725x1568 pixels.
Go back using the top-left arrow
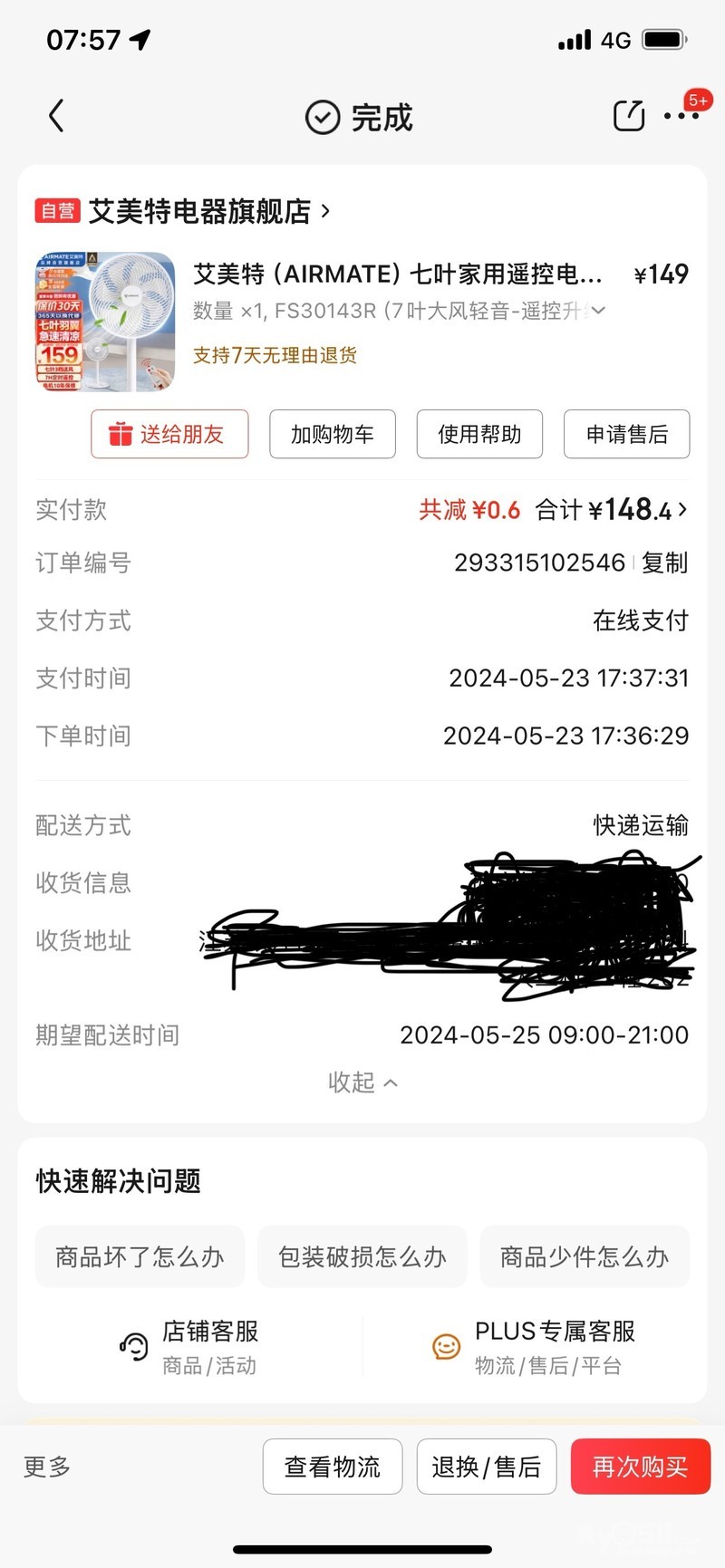pos(56,116)
